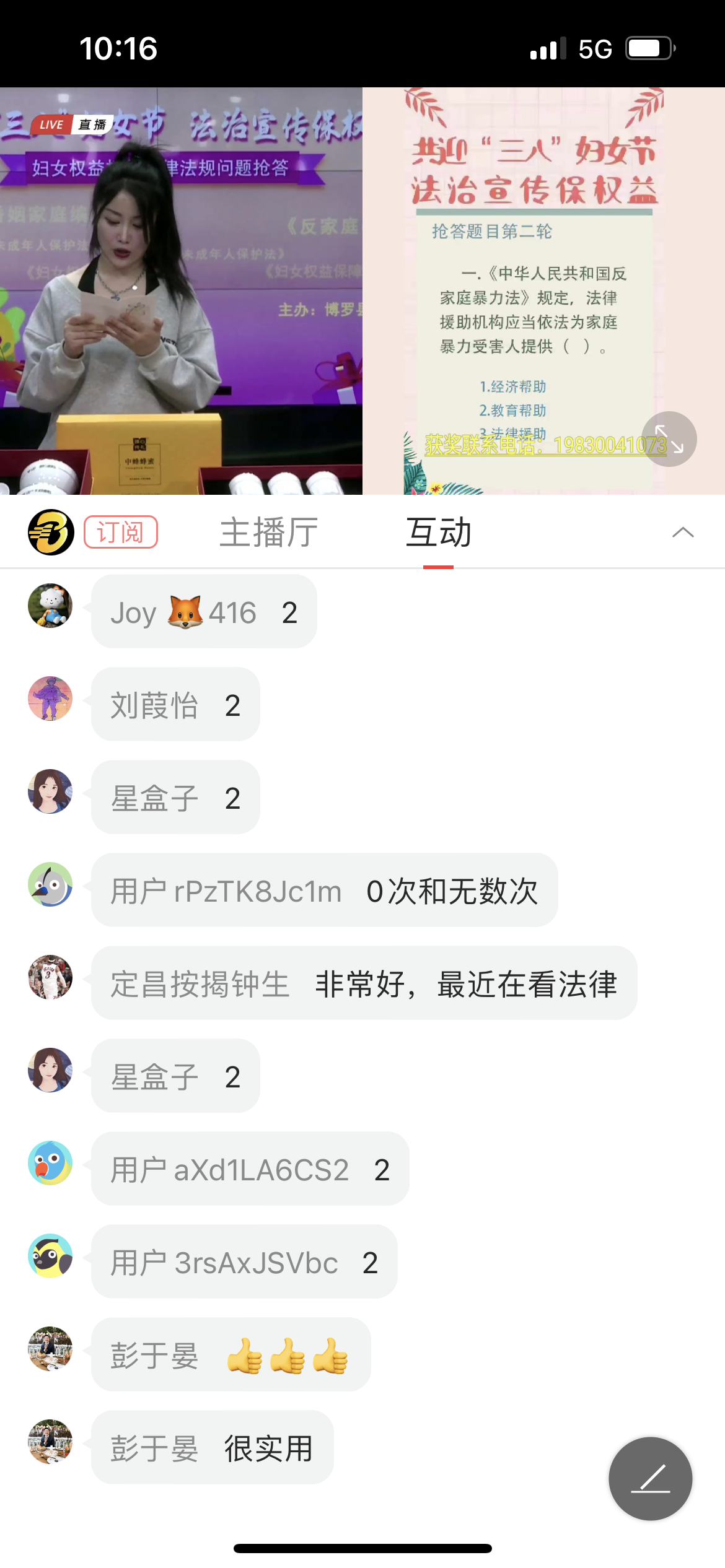Switch to the 主播厅 tab
This screenshot has height=1568, width=725.
click(x=269, y=533)
